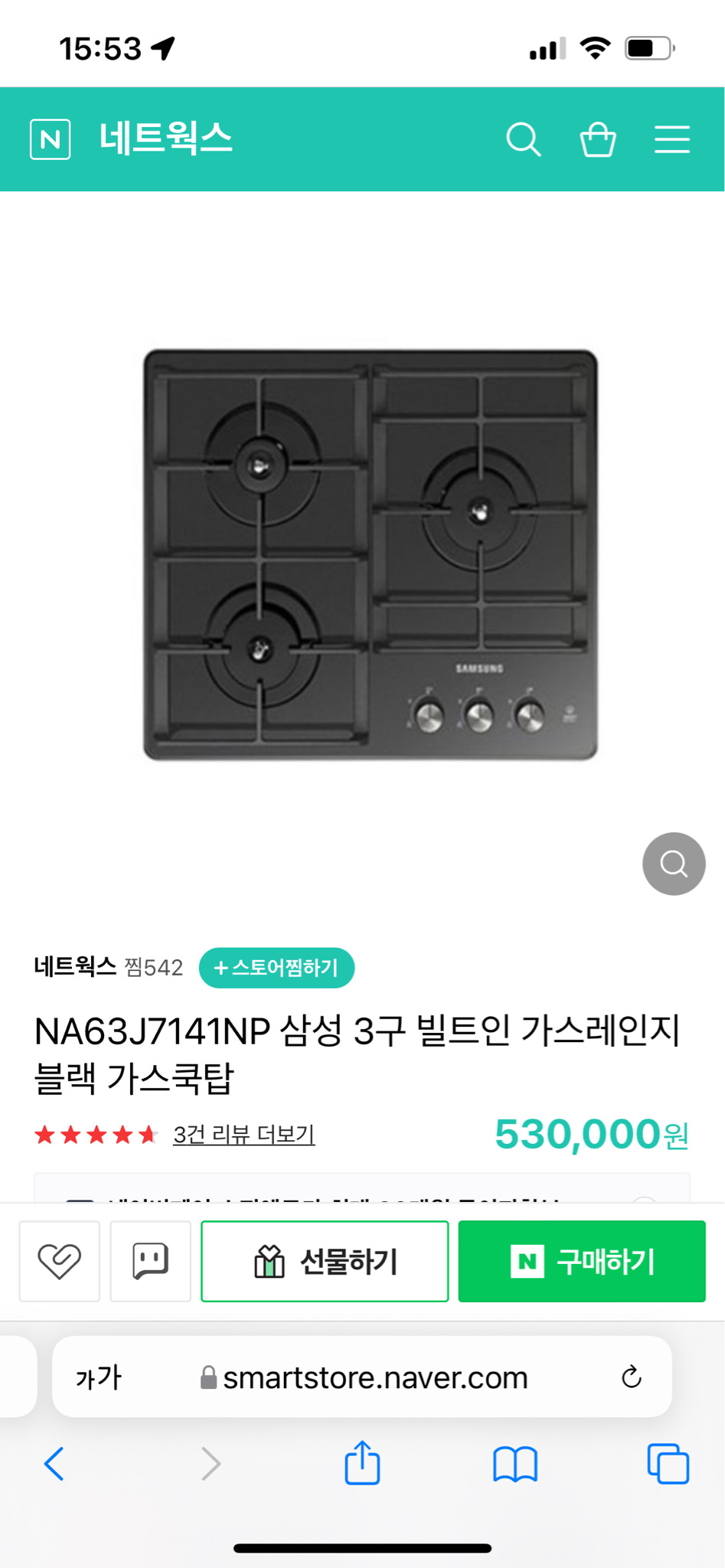Open the hamburger menu in the header

[x=672, y=140]
